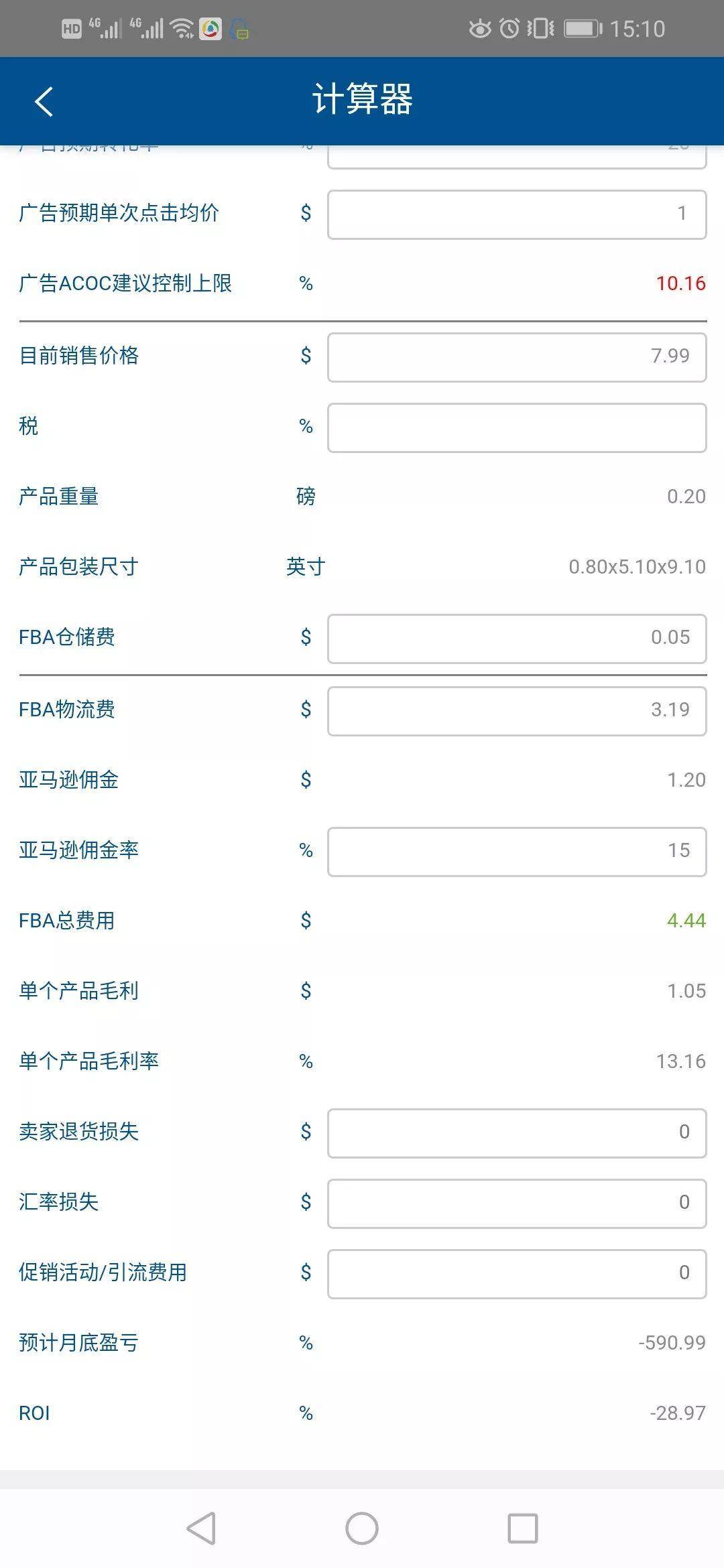Tap the empty 税 percentage field

point(517,428)
